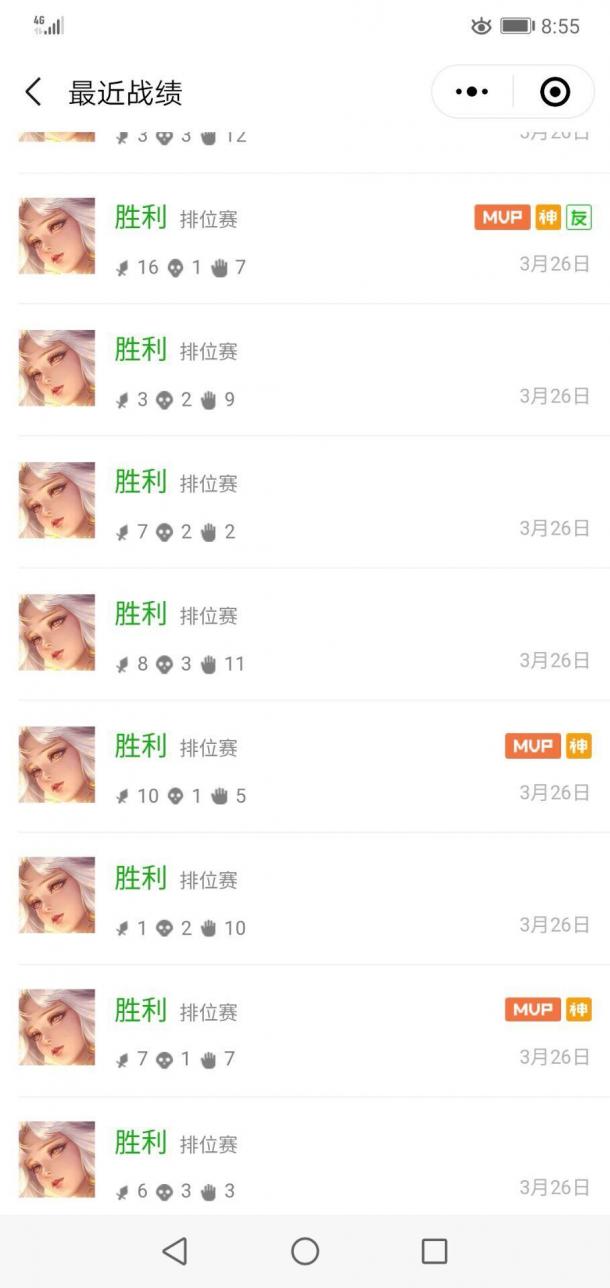Open the match with 6 kills, 3 deaths

(x=304, y=1160)
